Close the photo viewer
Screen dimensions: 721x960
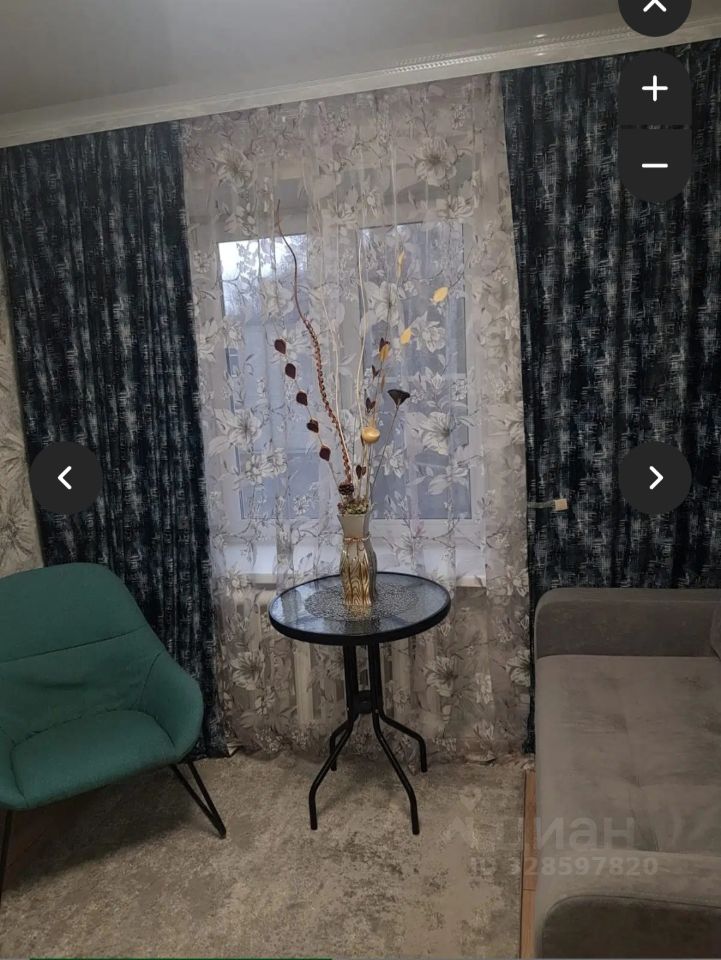tap(655, 8)
